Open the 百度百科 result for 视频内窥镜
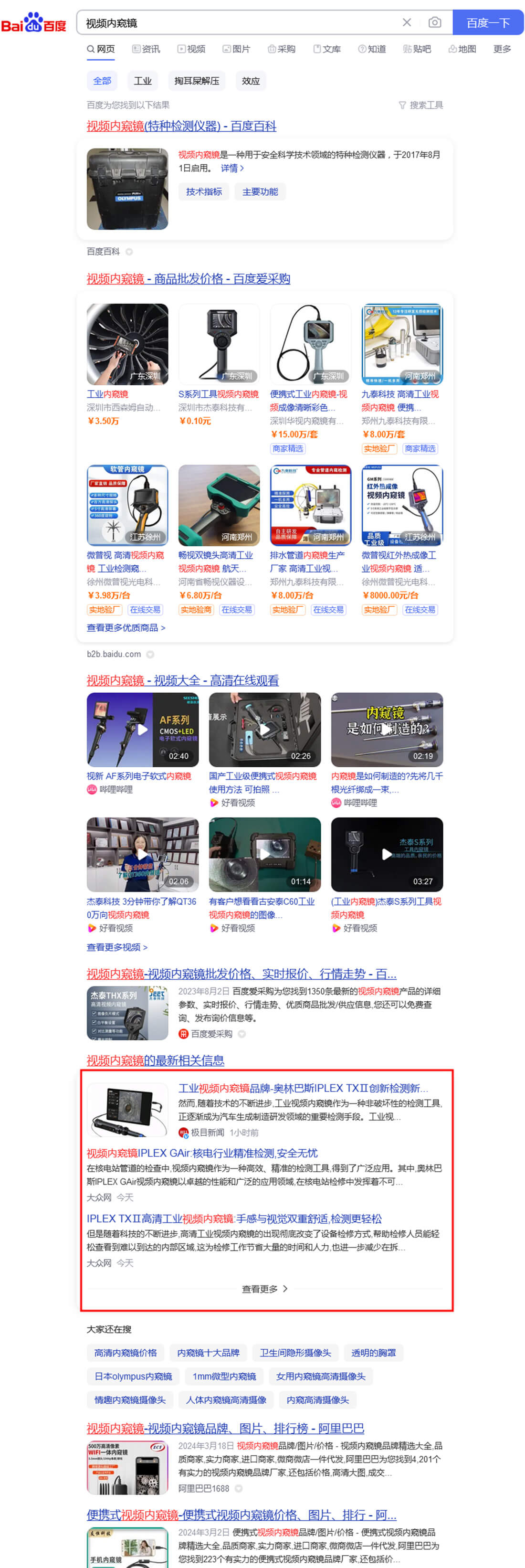Viewport: 525px width, 1568px height. pos(181,126)
